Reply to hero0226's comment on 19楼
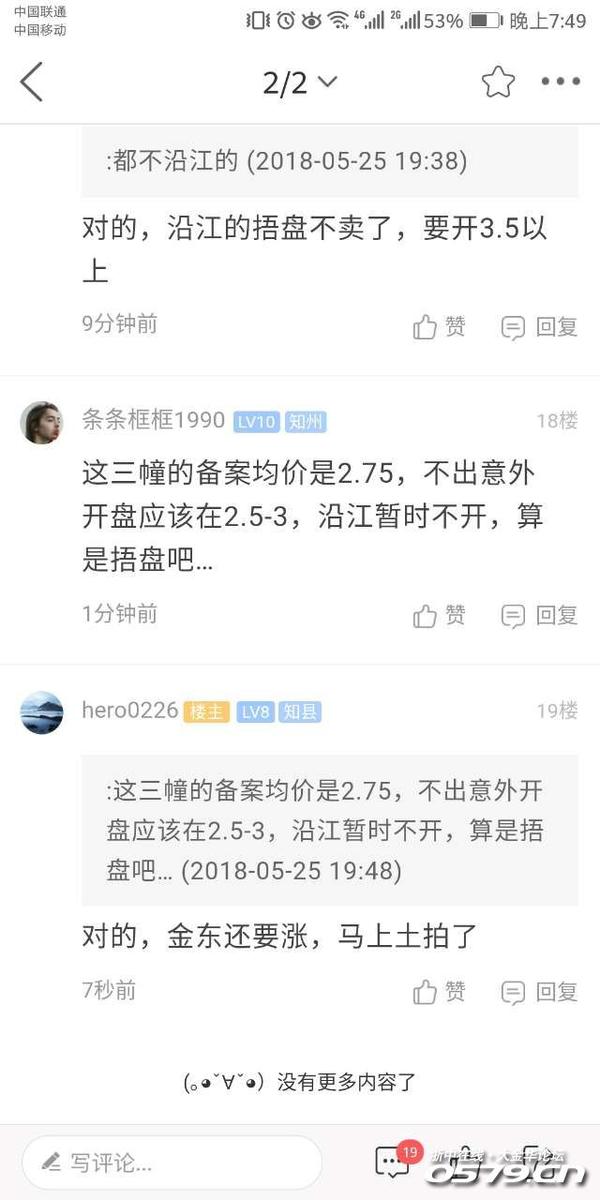Screen dimensions: 600x1200 (x=540, y=992)
